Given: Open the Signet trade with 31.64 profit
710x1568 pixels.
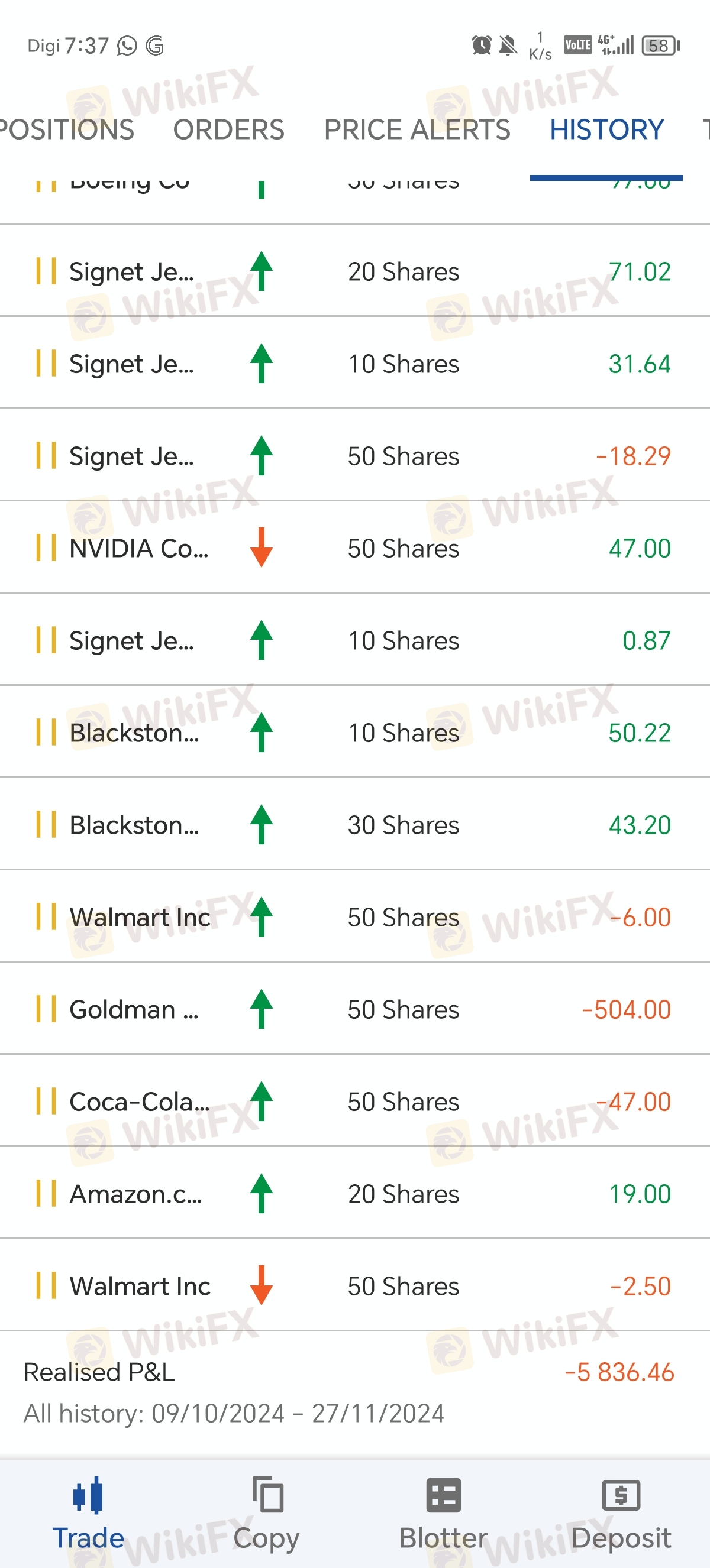Looking at the screenshot, I should pyautogui.click(x=355, y=364).
